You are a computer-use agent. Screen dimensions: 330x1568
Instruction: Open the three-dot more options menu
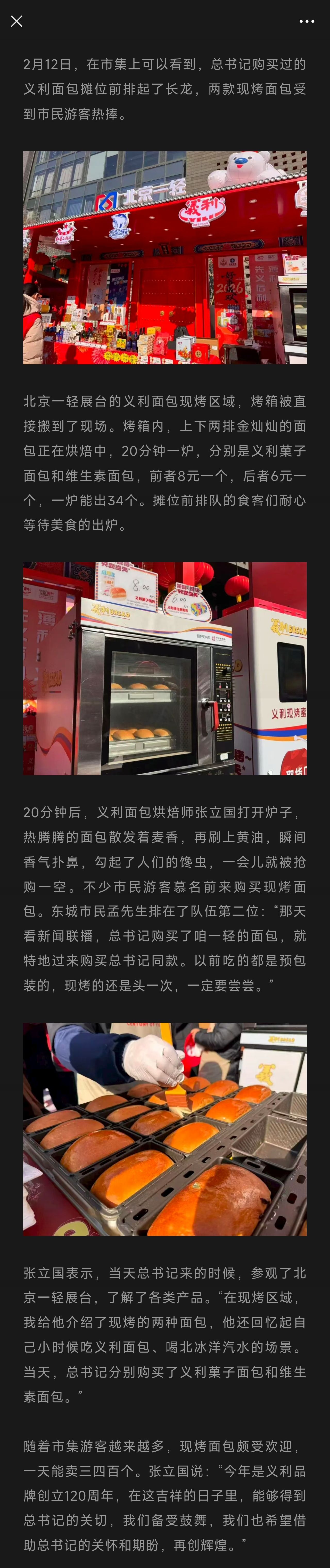pyautogui.click(x=307, y=21)
